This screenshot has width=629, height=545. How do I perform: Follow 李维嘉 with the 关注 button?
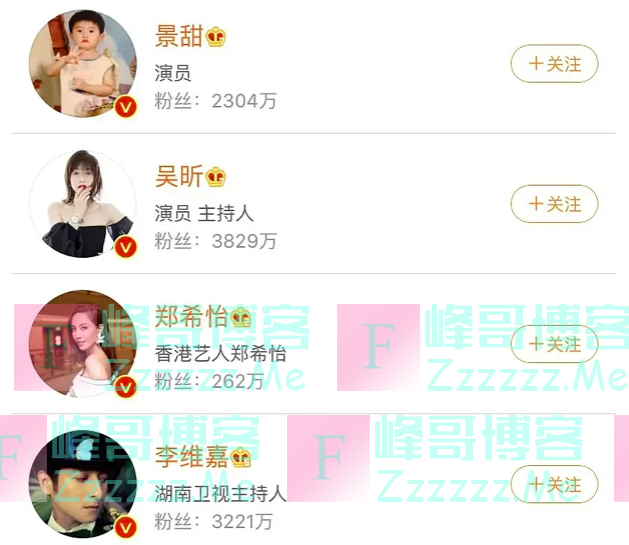[x=554, y=484]
